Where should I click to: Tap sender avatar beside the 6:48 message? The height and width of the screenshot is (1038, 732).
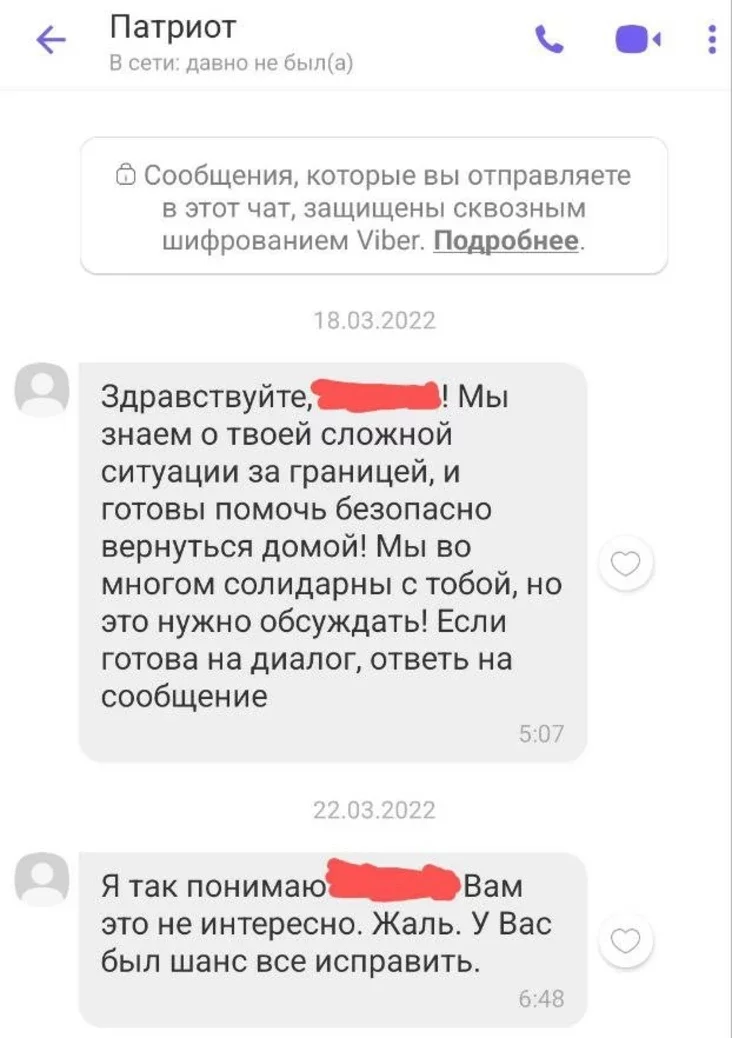pyautogui.click(x=42, y=879)
